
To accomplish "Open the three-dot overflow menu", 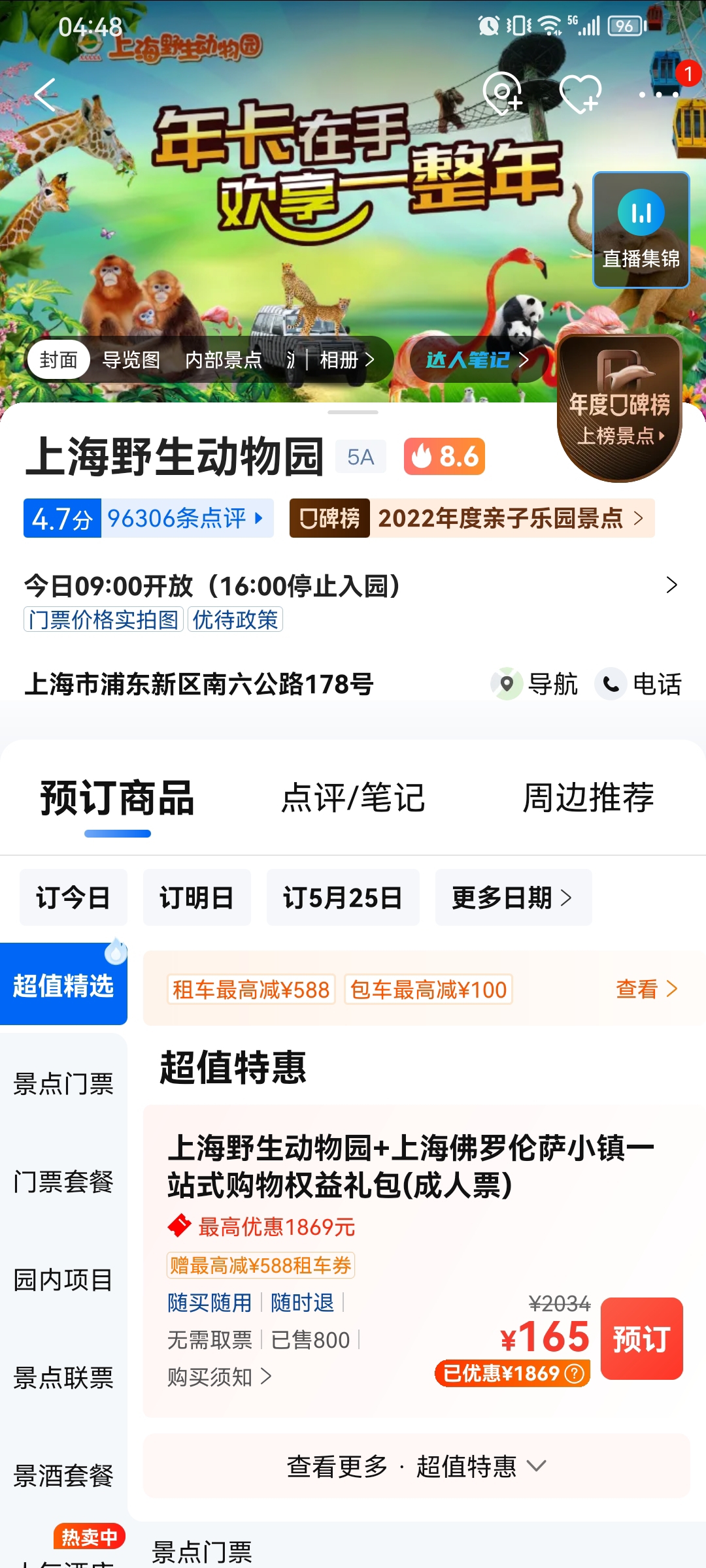I will (659, 95).
